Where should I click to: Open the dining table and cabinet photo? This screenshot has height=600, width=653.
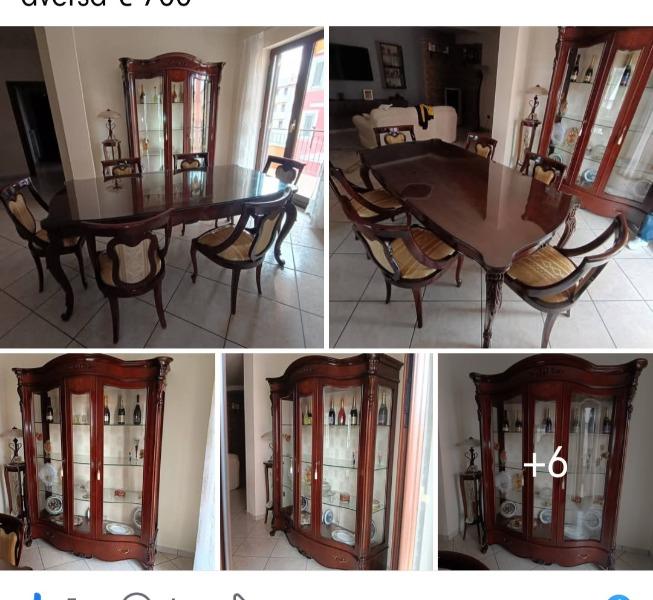click(162, 188)
